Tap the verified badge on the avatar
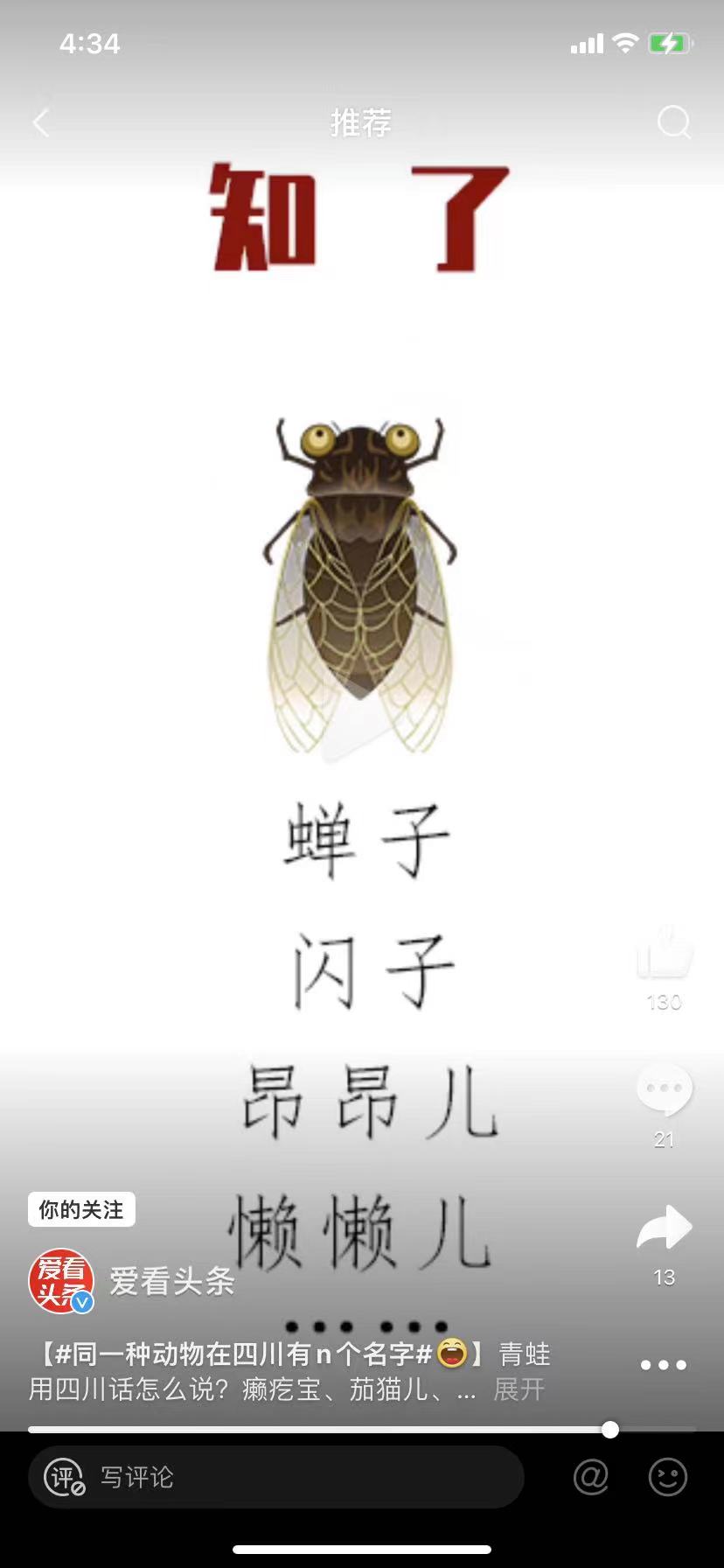724x1568 pixels. pyautogui.click(x=83, y=1301)
